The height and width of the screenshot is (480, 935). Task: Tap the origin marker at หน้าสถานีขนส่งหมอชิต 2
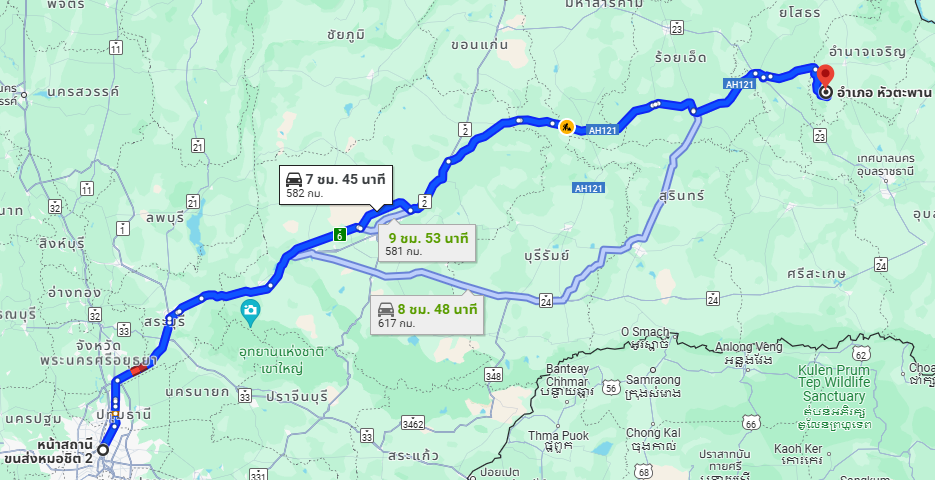[x=103, y=449]
